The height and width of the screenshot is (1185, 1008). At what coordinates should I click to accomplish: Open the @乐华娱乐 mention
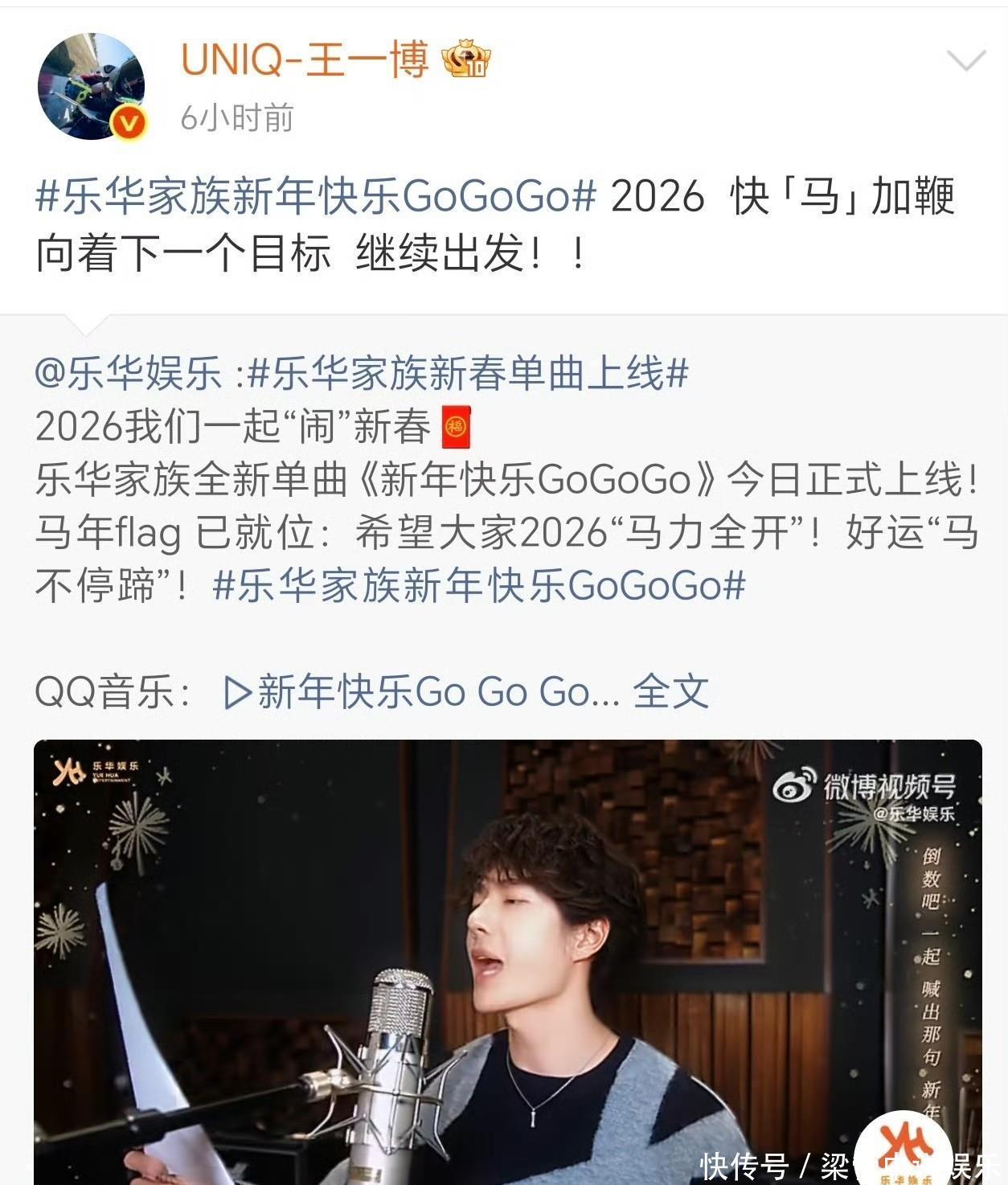point(129,374)
